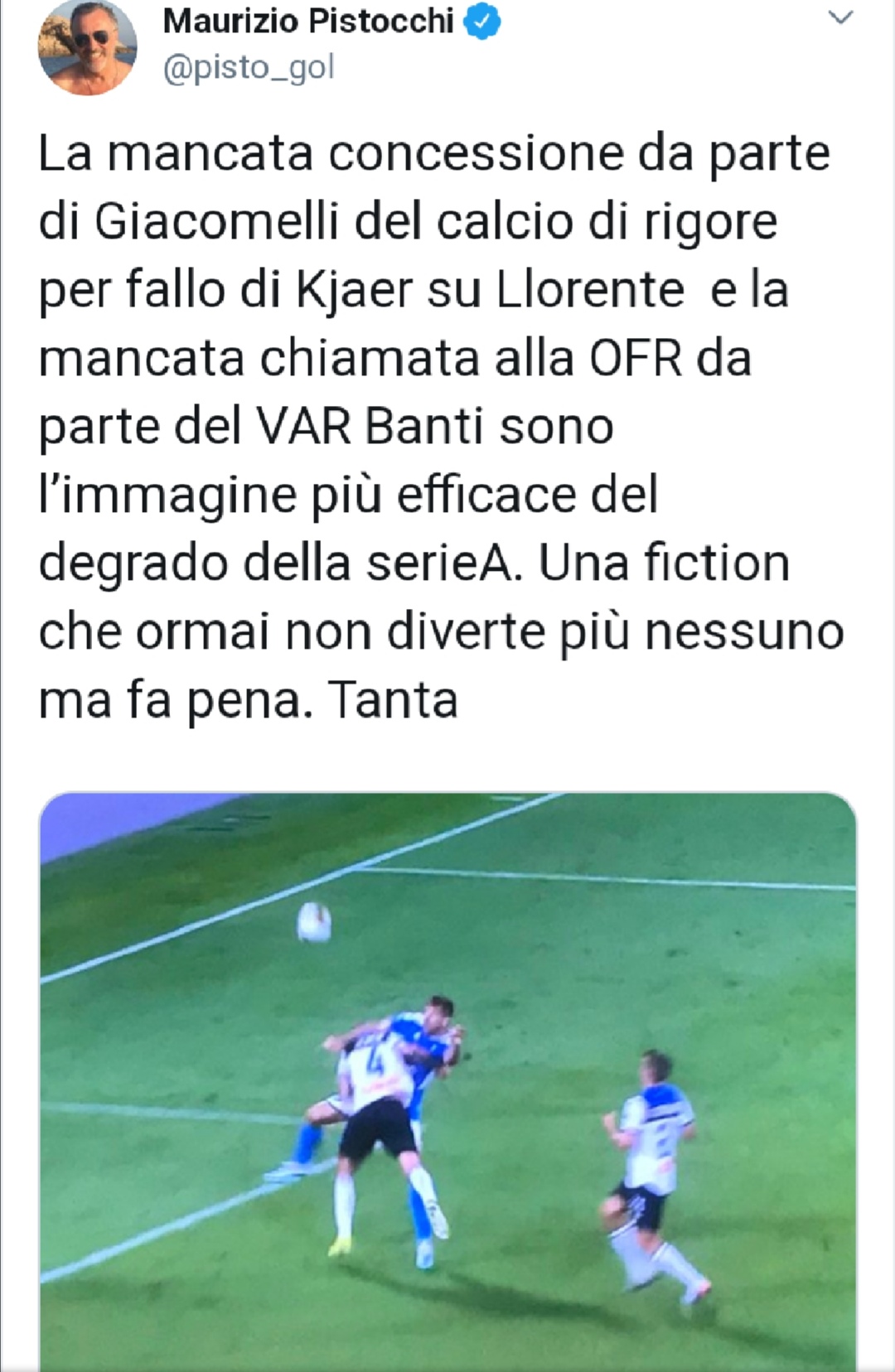Open Maurizio Pistocchi's profile picture

click(x=87, y=47)
